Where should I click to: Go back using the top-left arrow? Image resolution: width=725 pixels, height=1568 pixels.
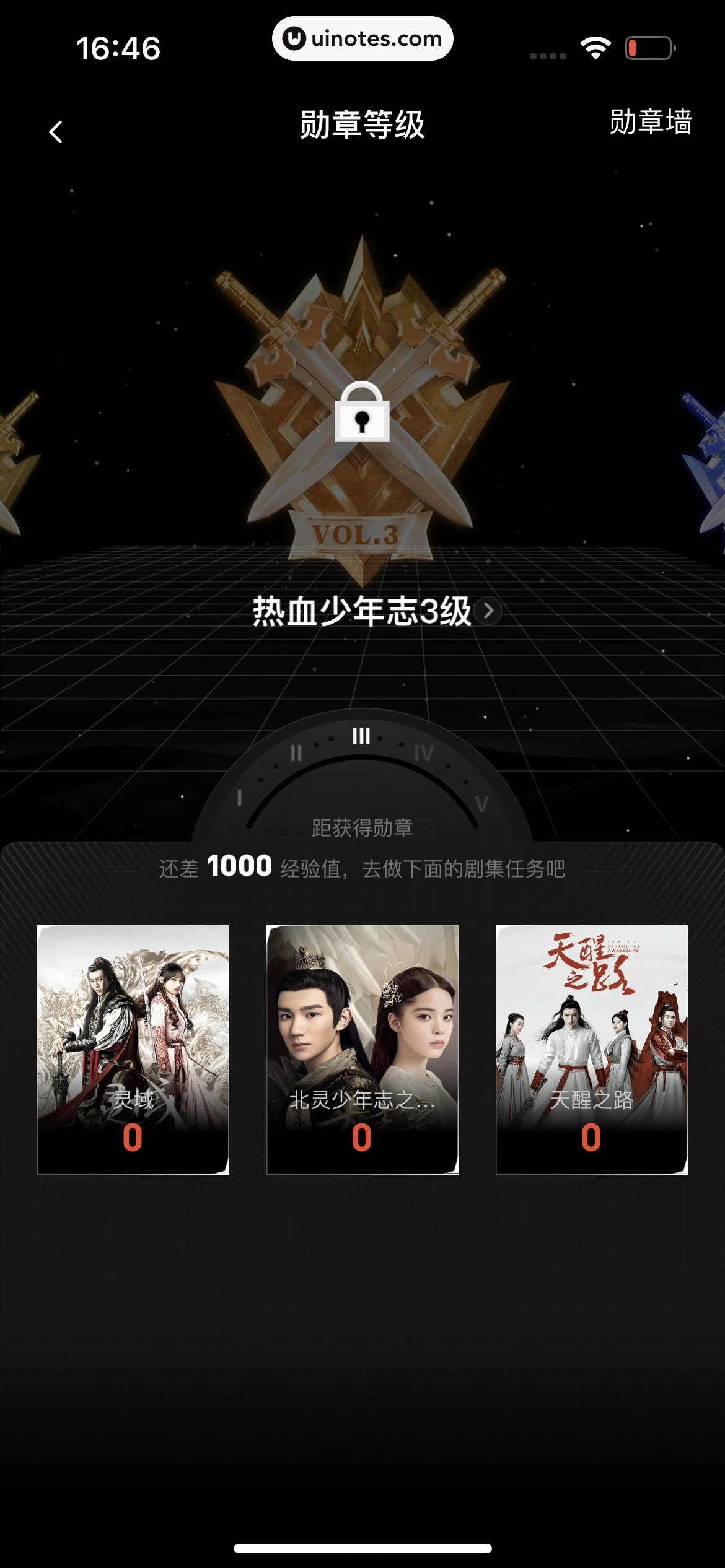pos(56,131)
